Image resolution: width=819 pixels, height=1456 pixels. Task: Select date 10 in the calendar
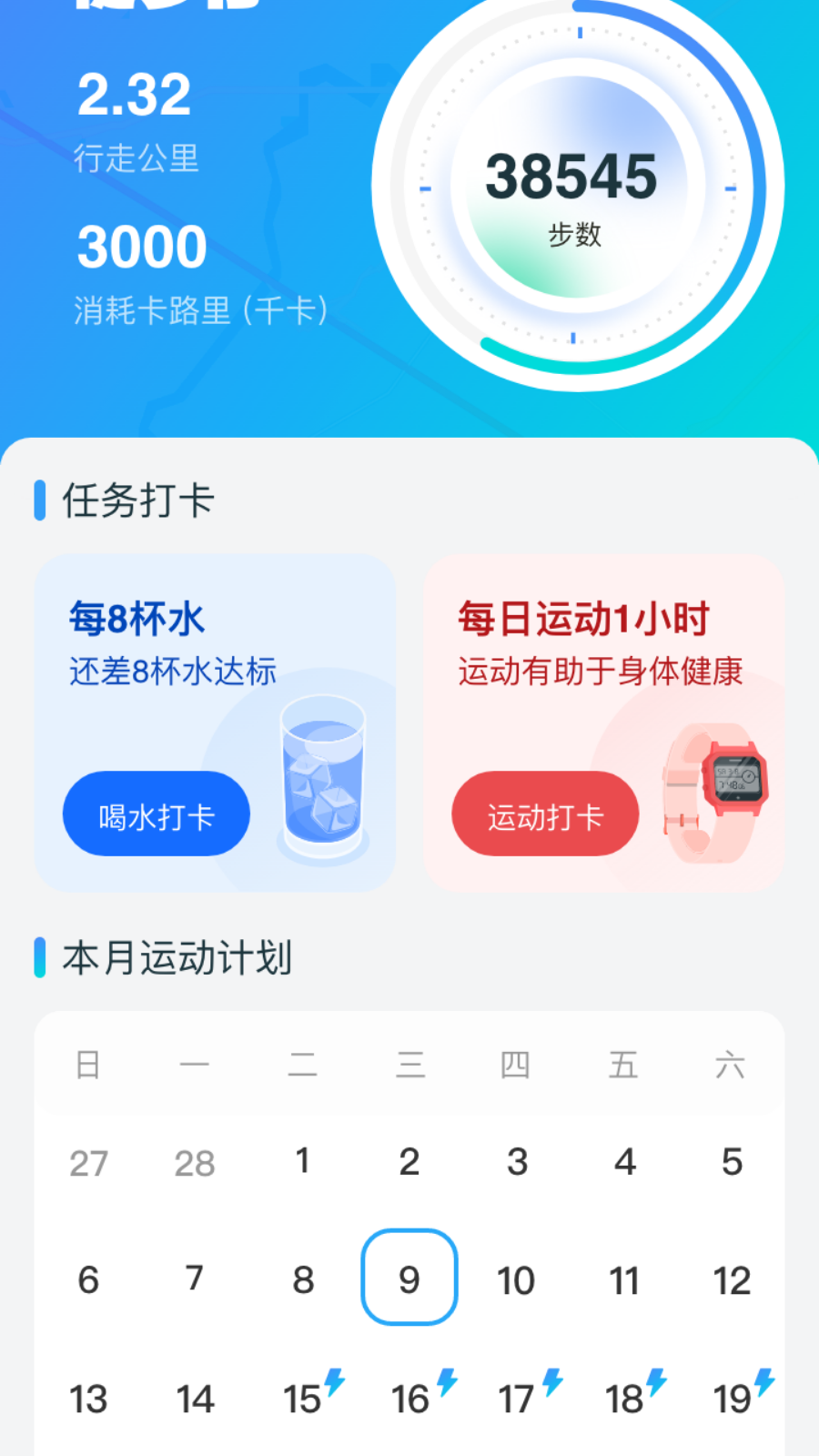click(516, 1280)
